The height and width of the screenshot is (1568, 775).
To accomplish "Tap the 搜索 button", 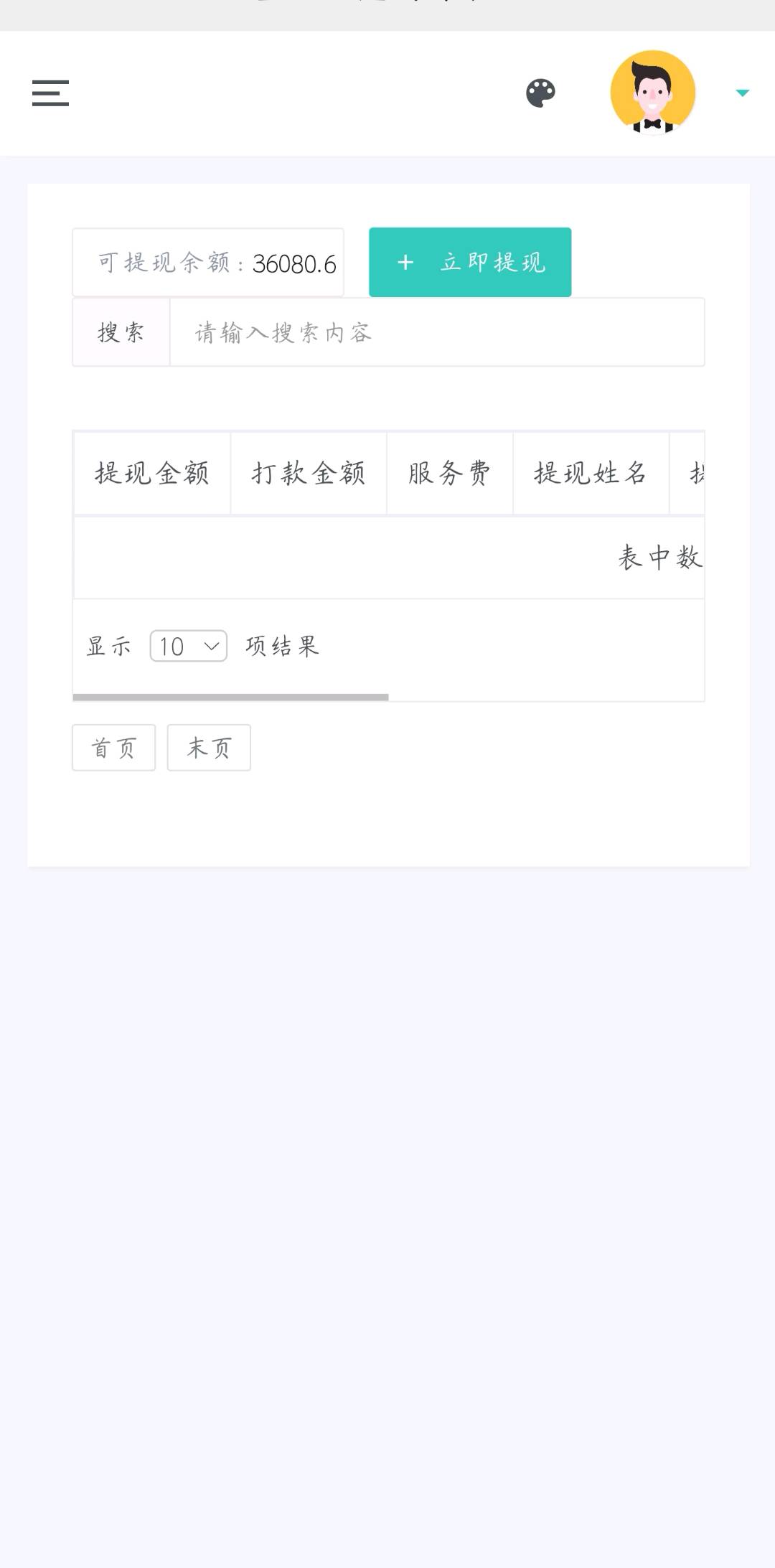I will [x=121, y=332].
